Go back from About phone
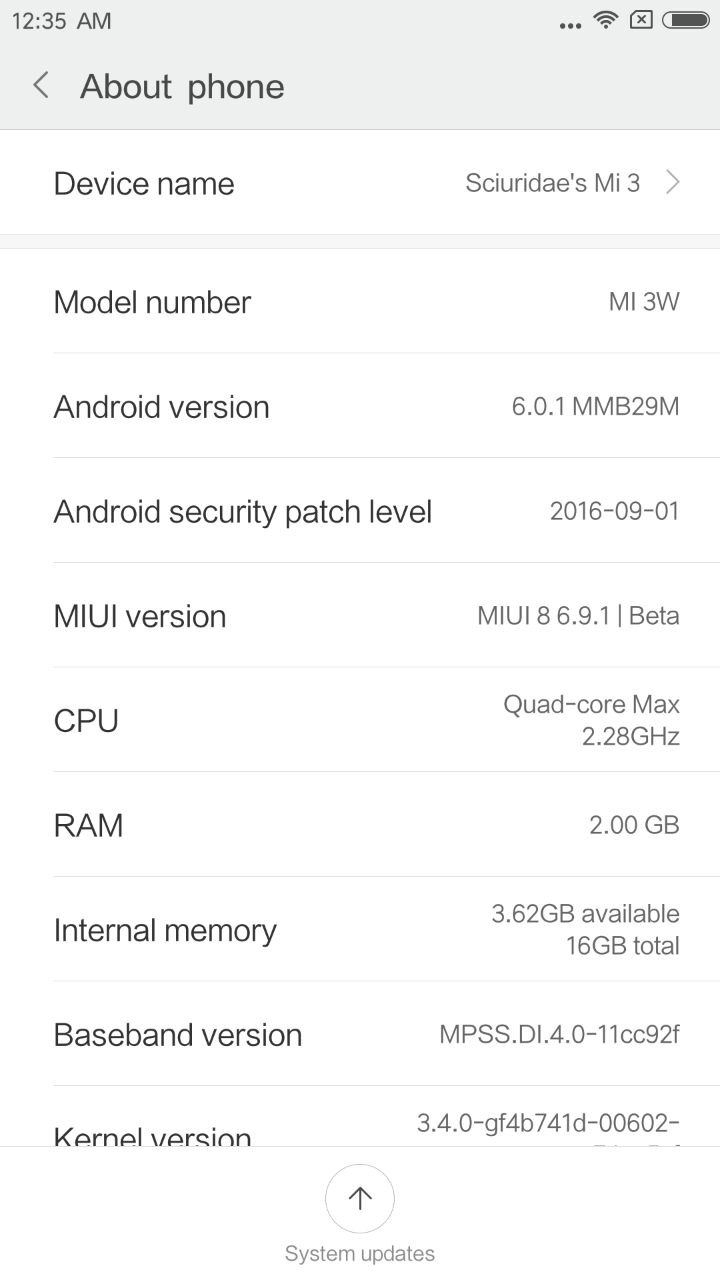The height and width of the screenshot is (1280, 720). 41,86
